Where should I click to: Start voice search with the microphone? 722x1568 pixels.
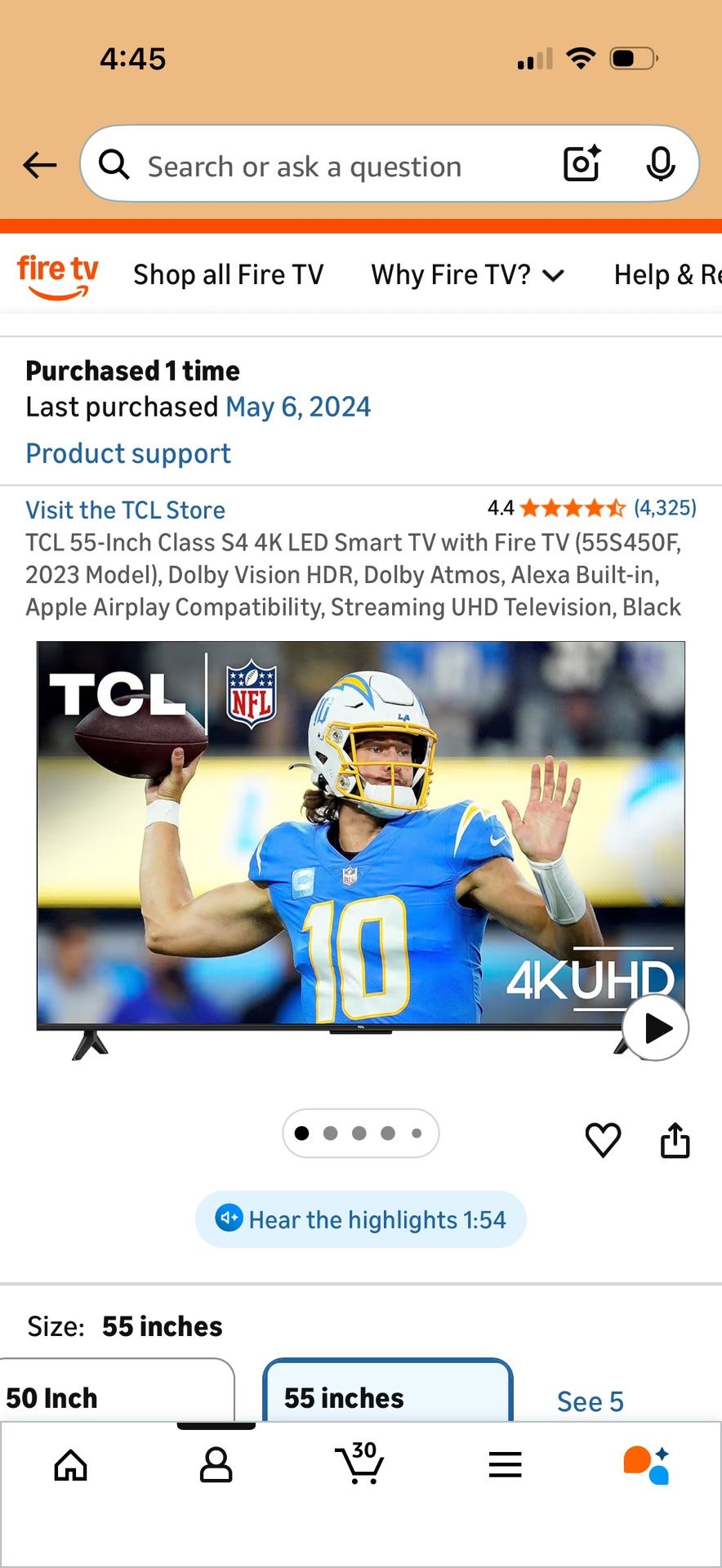(x=660, y=164)
